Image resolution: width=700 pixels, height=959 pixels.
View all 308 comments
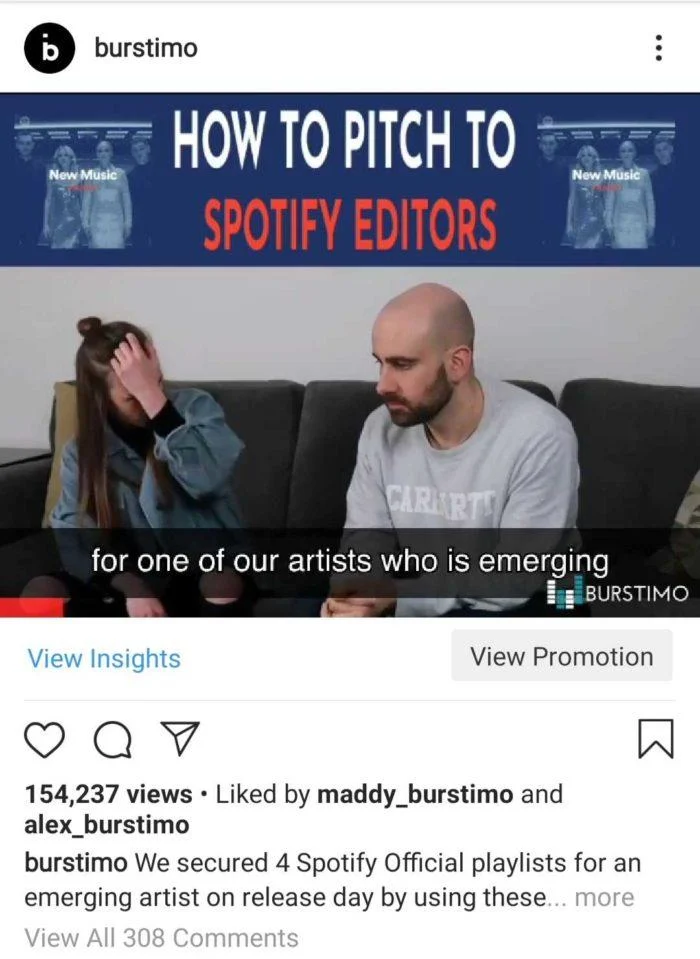(x=161, y=938)
